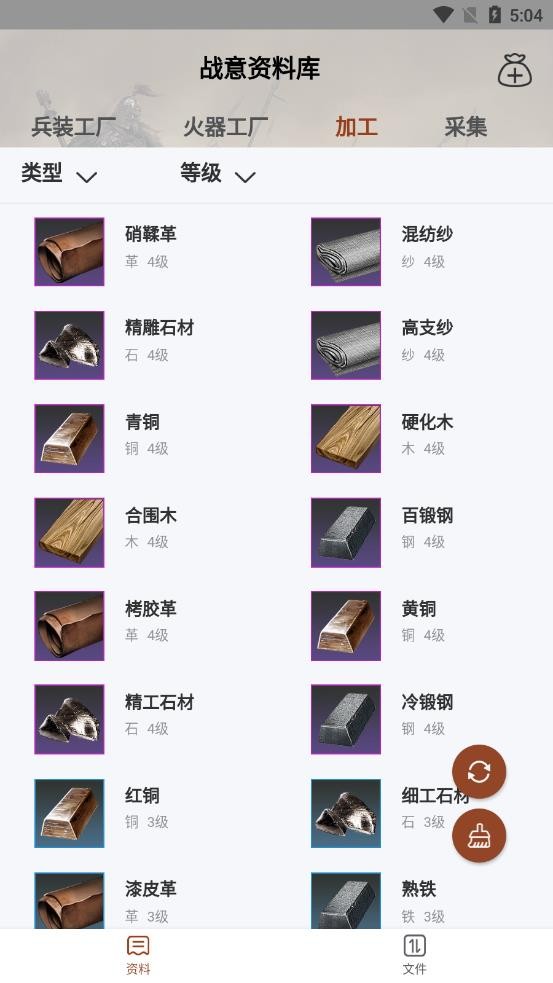Tap the refresh floating button

click(x=479, y=772)
